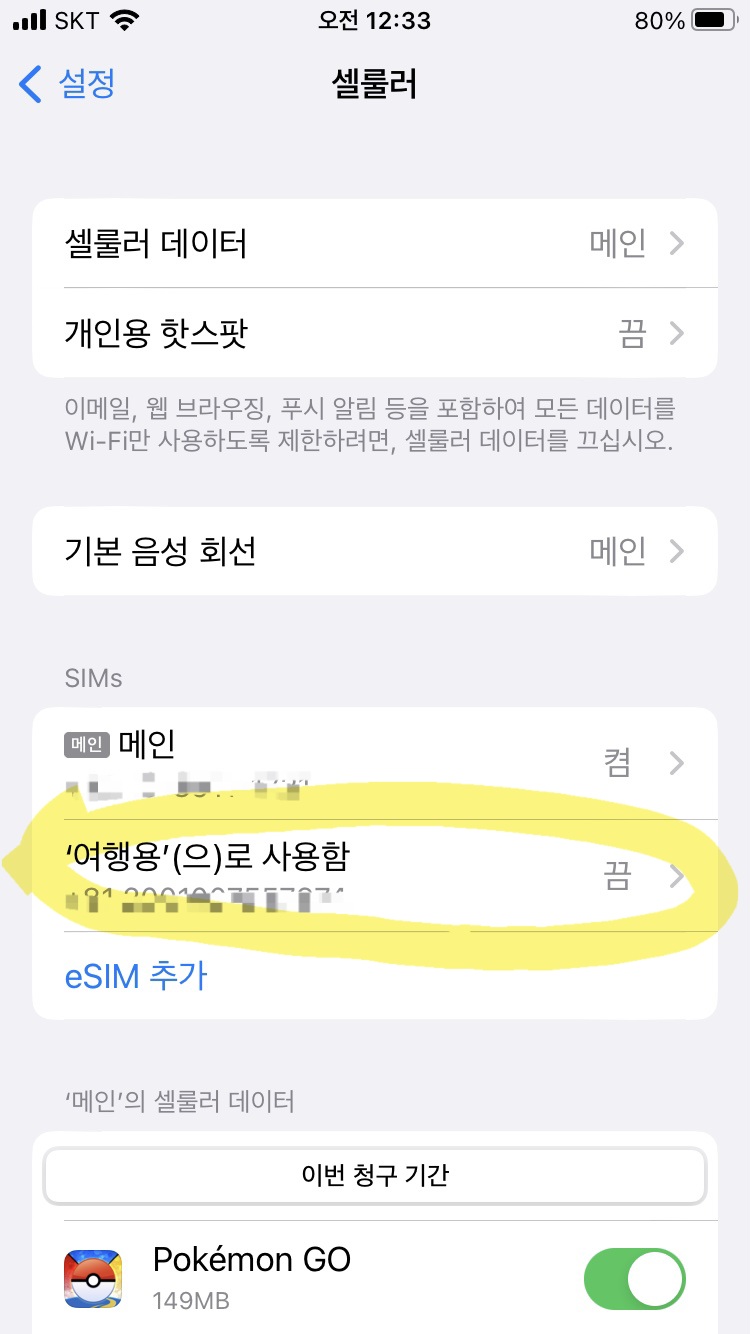
Task: Go back to 설정
Action: pyautogui.click(x=67, y=84)
